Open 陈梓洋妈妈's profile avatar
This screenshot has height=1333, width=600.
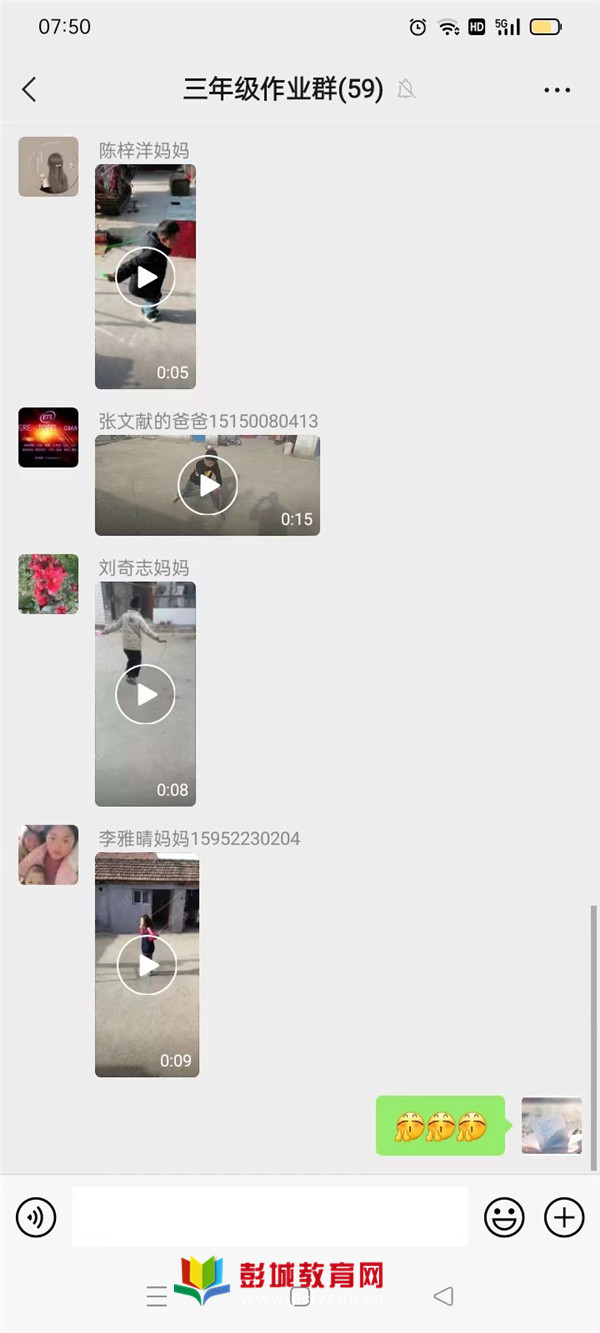click(48, 166)
